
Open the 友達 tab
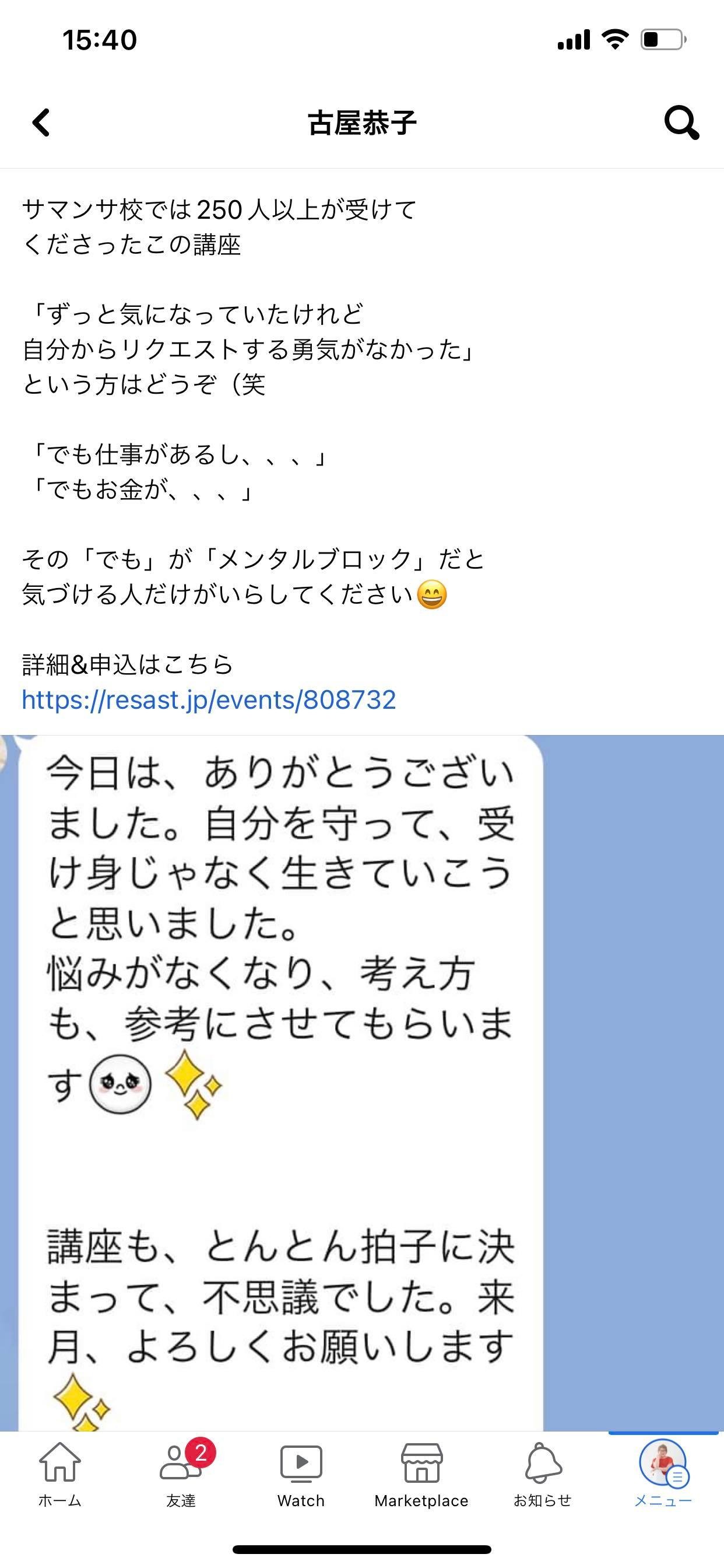[181, 1474]
